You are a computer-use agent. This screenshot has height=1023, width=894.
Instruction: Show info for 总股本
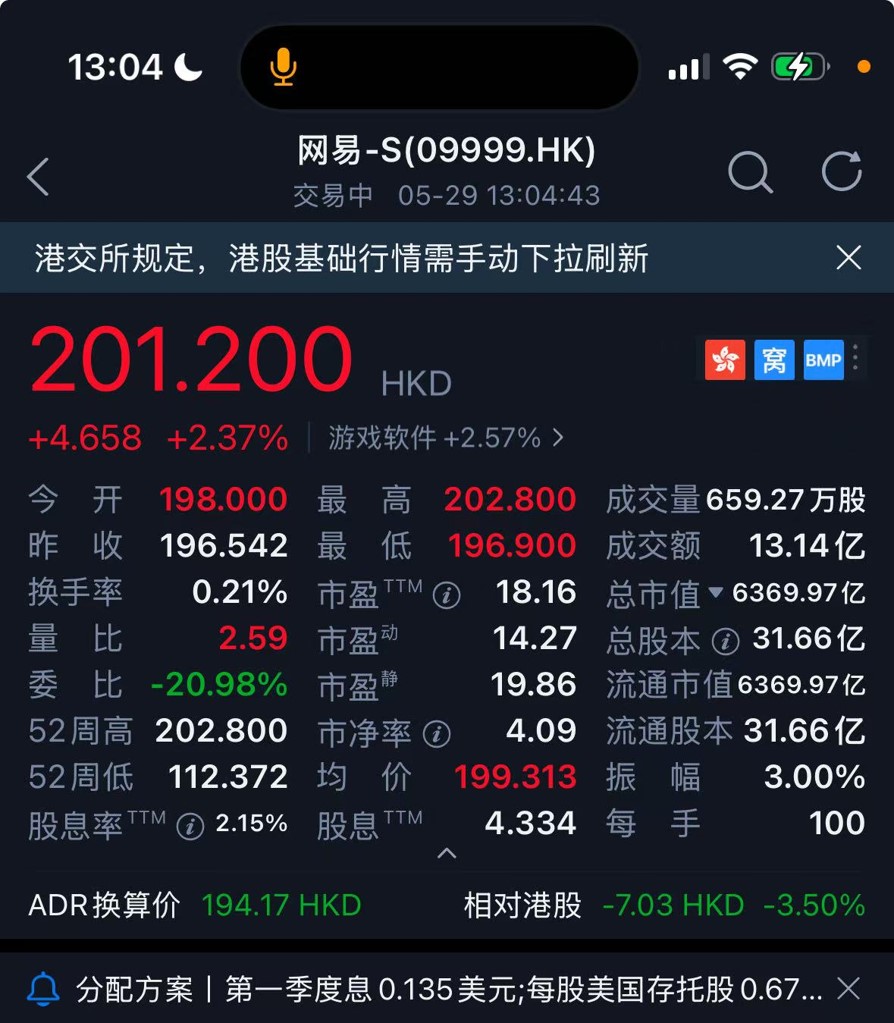pos(725,640)
